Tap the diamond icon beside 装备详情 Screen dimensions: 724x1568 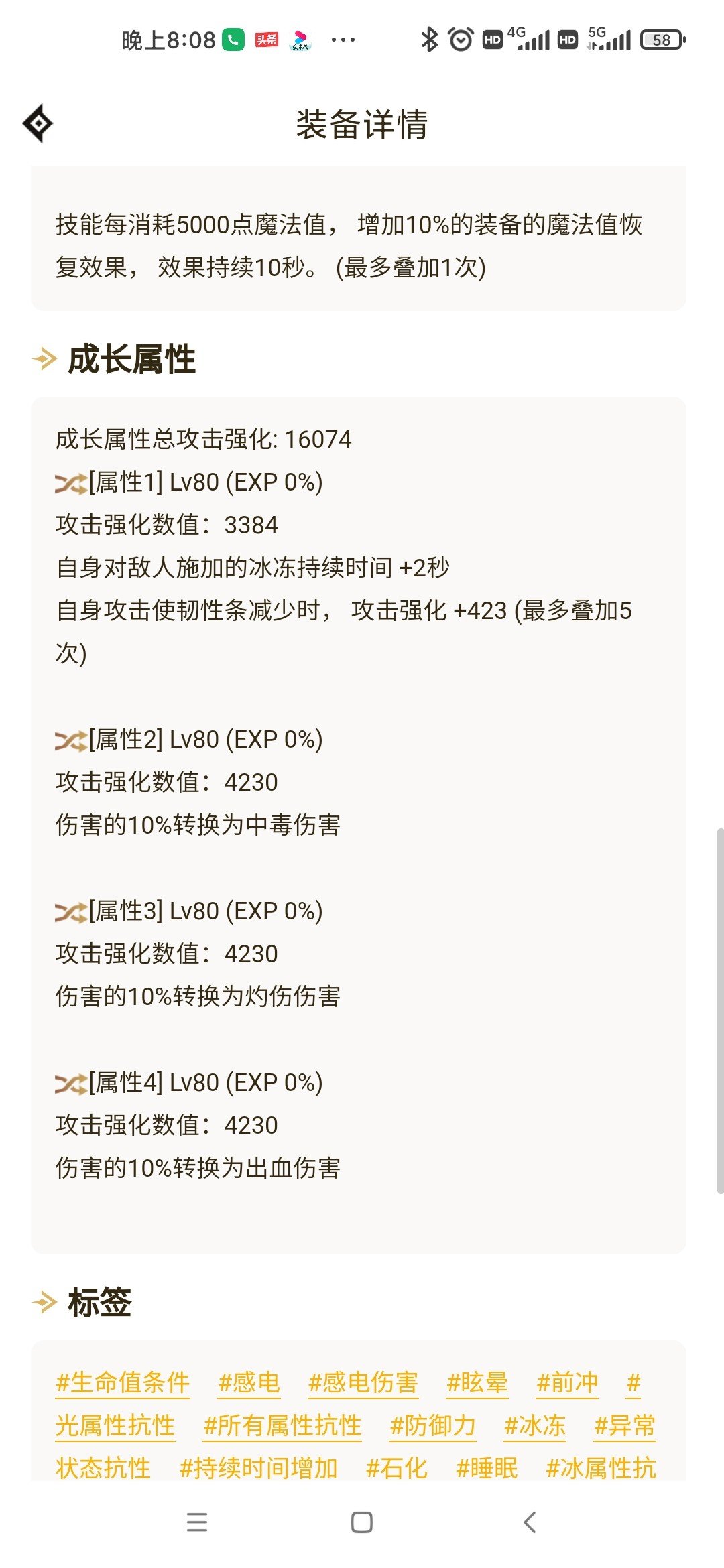pos(38,123)
